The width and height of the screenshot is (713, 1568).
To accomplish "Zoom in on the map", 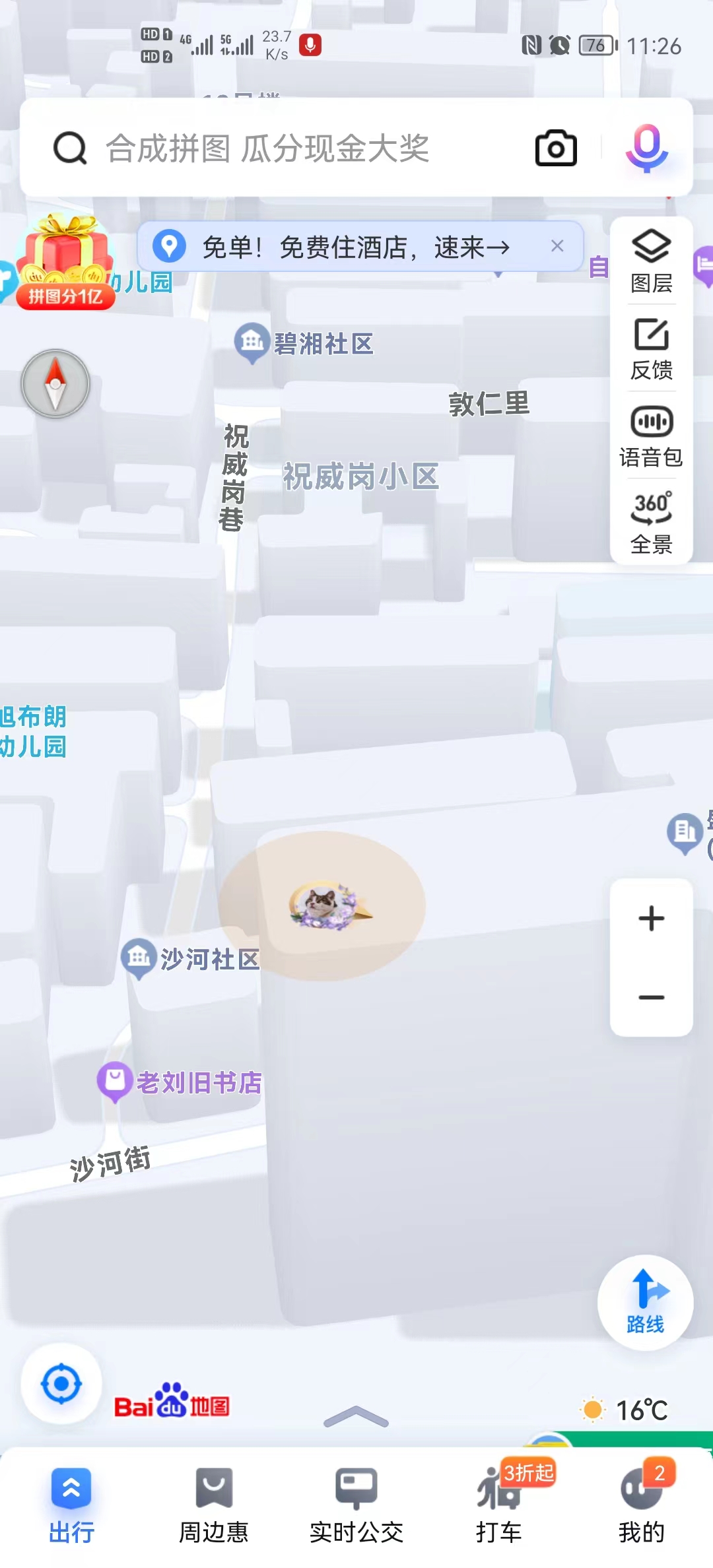I will click(651, 918).
